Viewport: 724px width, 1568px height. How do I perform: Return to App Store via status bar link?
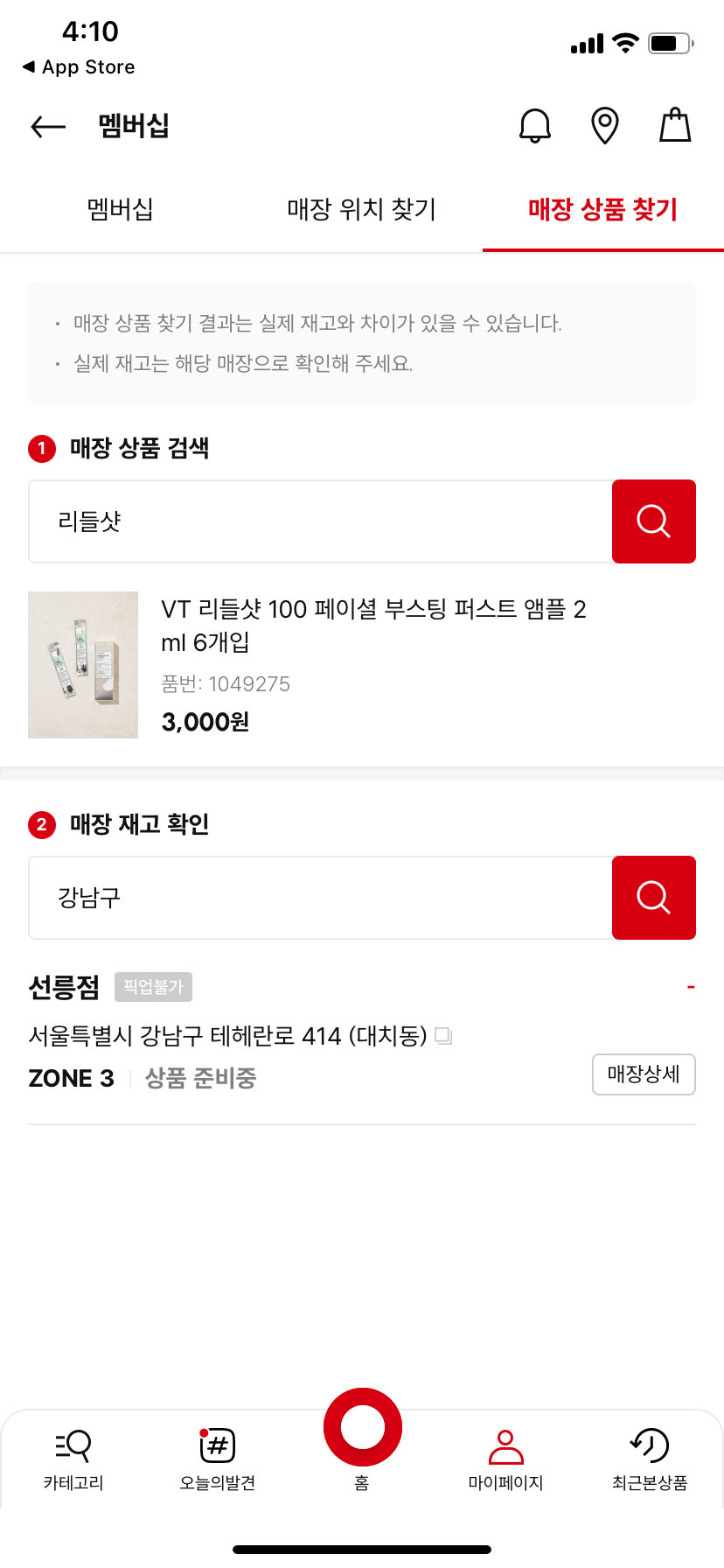[x=78, y=66]
